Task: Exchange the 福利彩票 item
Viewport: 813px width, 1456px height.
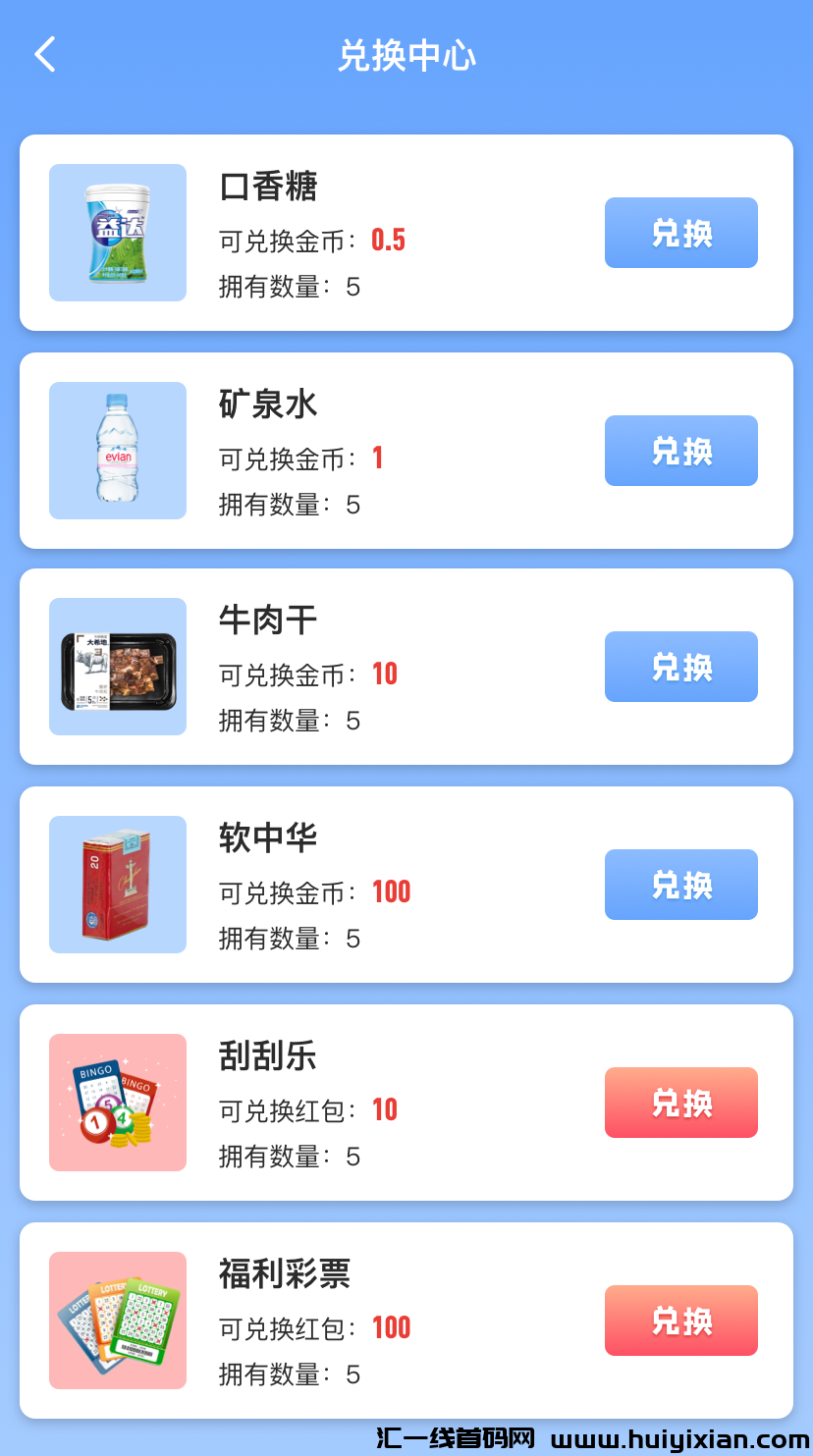Action: tap(680, 1321)
